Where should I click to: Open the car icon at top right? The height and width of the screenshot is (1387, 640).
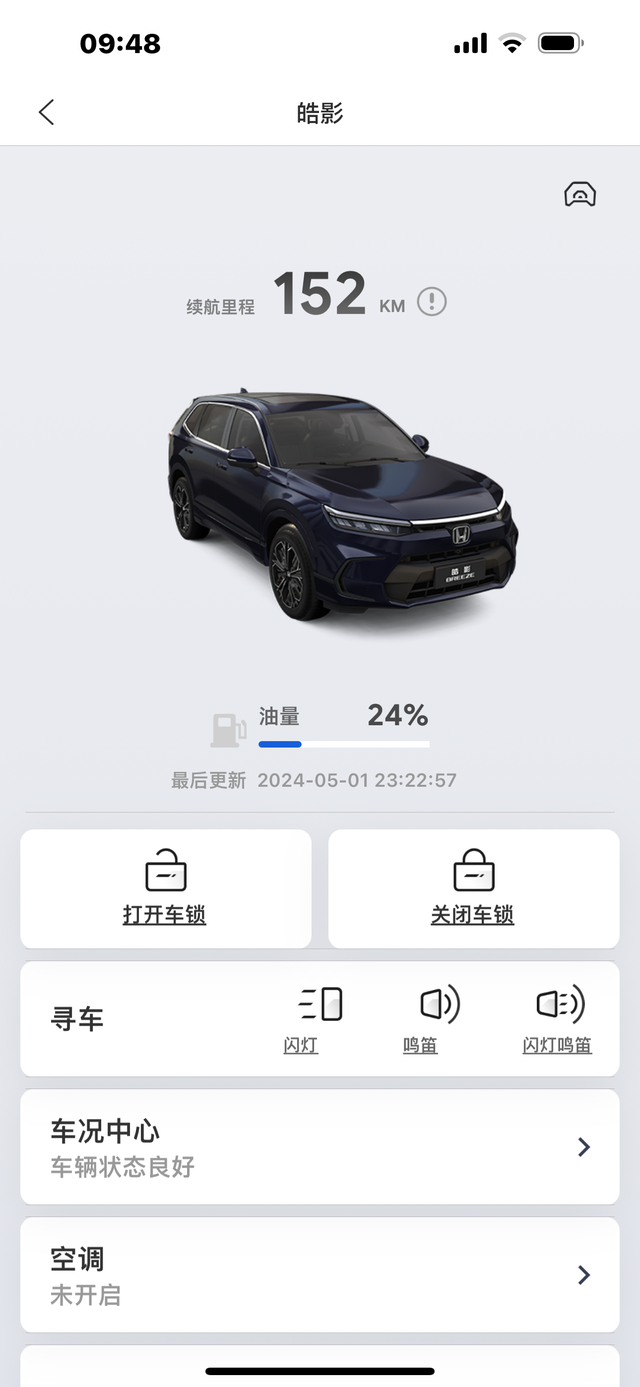pyautogui.click(x=580, y=194)
